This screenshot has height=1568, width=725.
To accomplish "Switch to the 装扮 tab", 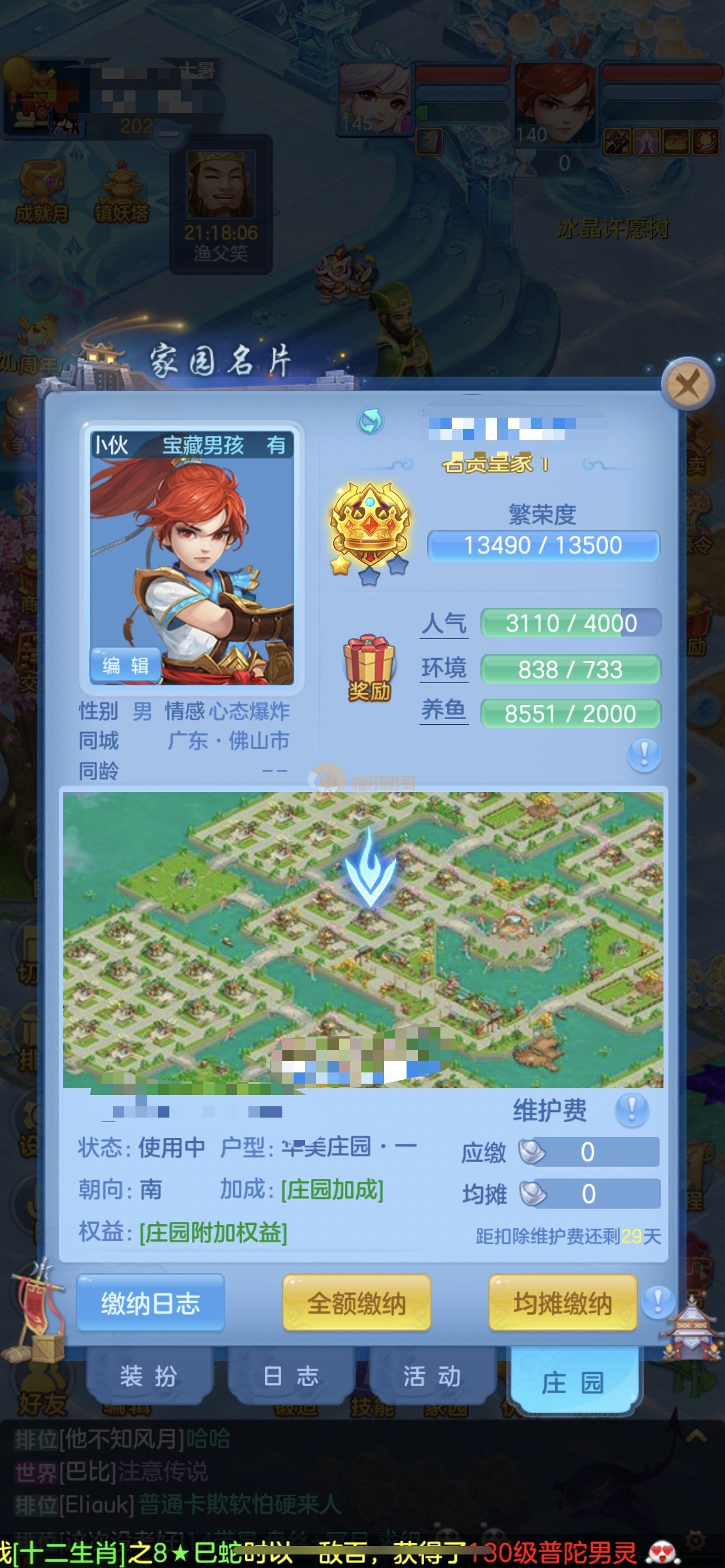I will pos(149,1376).
